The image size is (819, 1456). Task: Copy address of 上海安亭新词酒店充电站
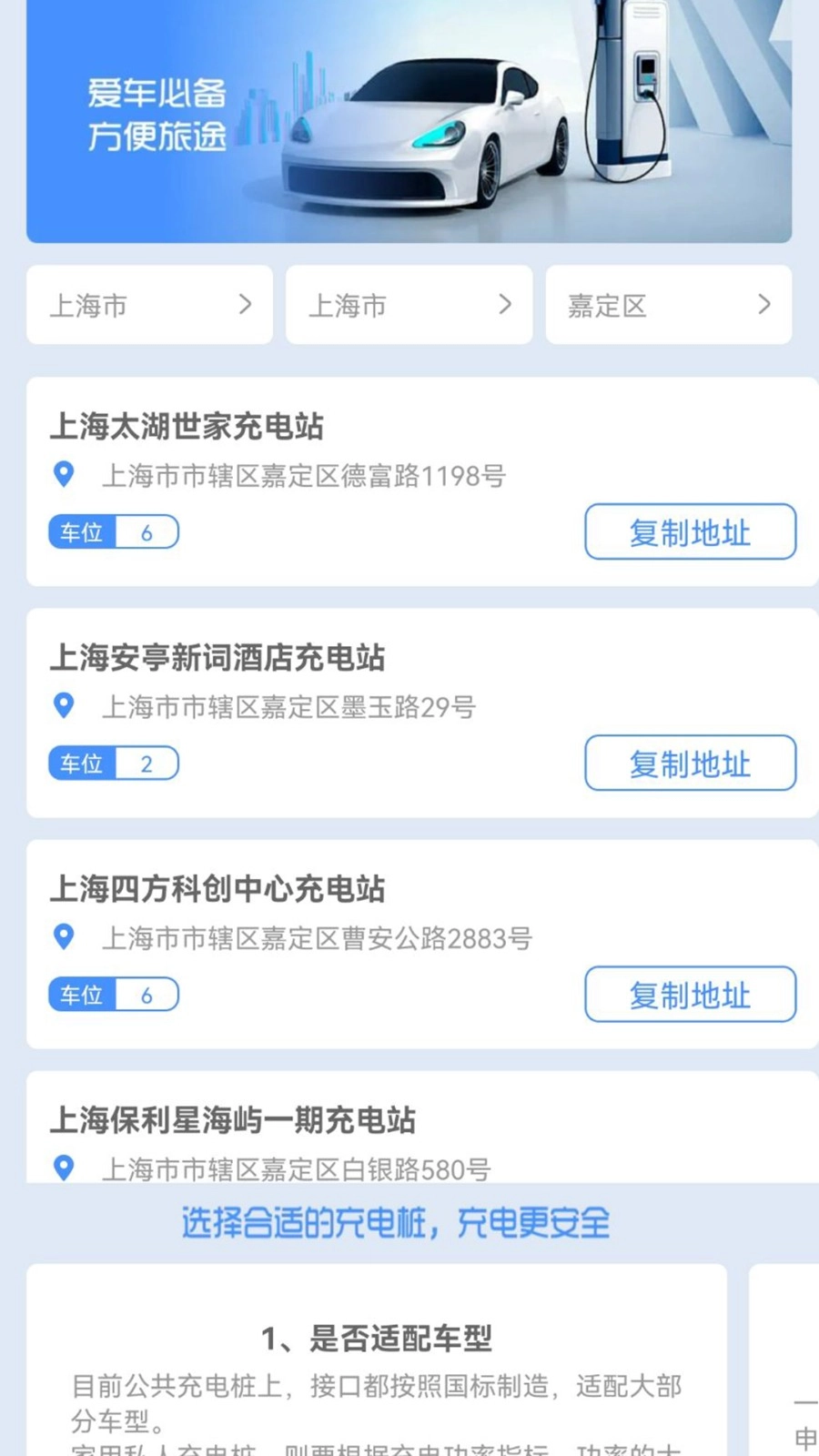coord(689,763)
